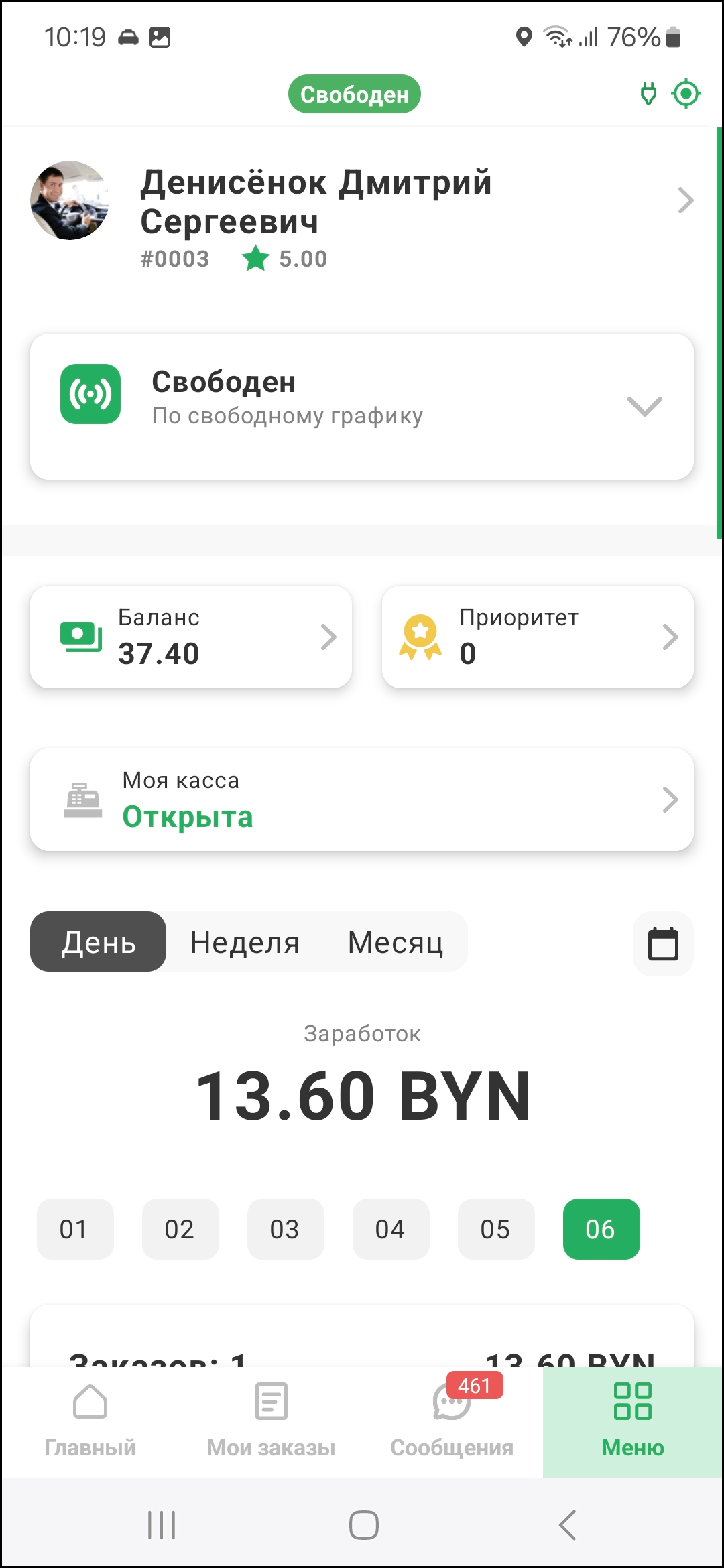Select day 05
Screen dimensions: 724x1568
[x=495, y=1229]
